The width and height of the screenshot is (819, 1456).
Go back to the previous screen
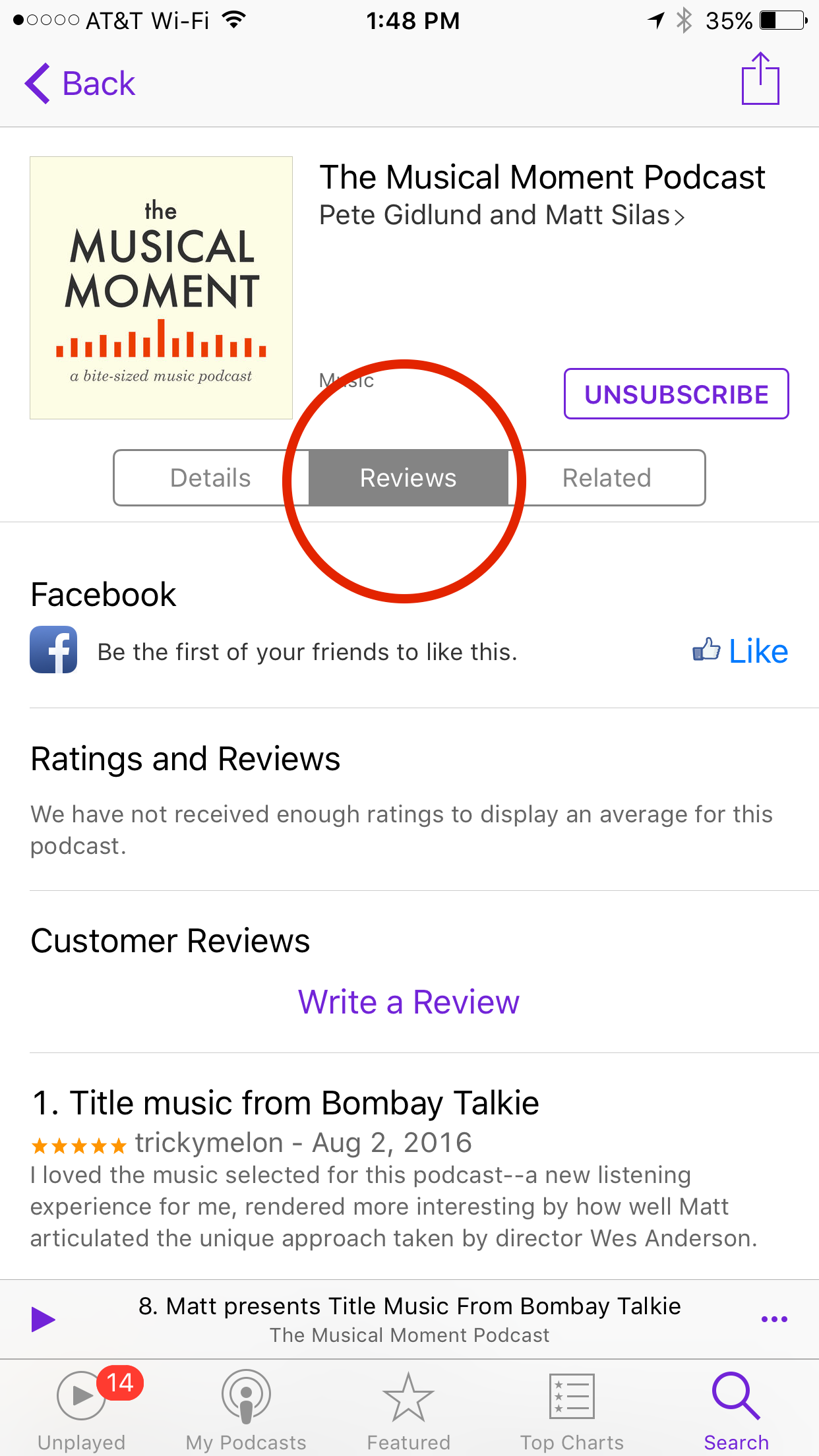[x=80, y=84]
